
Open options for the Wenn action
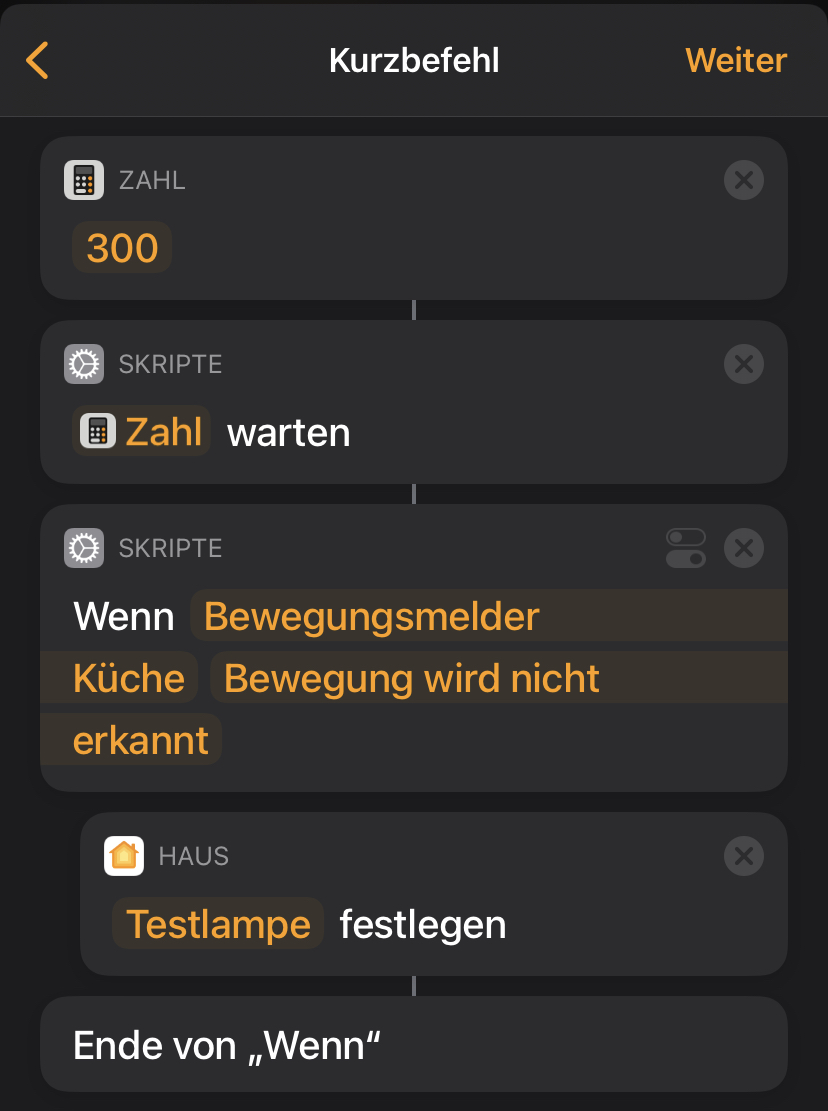[x=685, y=548]
